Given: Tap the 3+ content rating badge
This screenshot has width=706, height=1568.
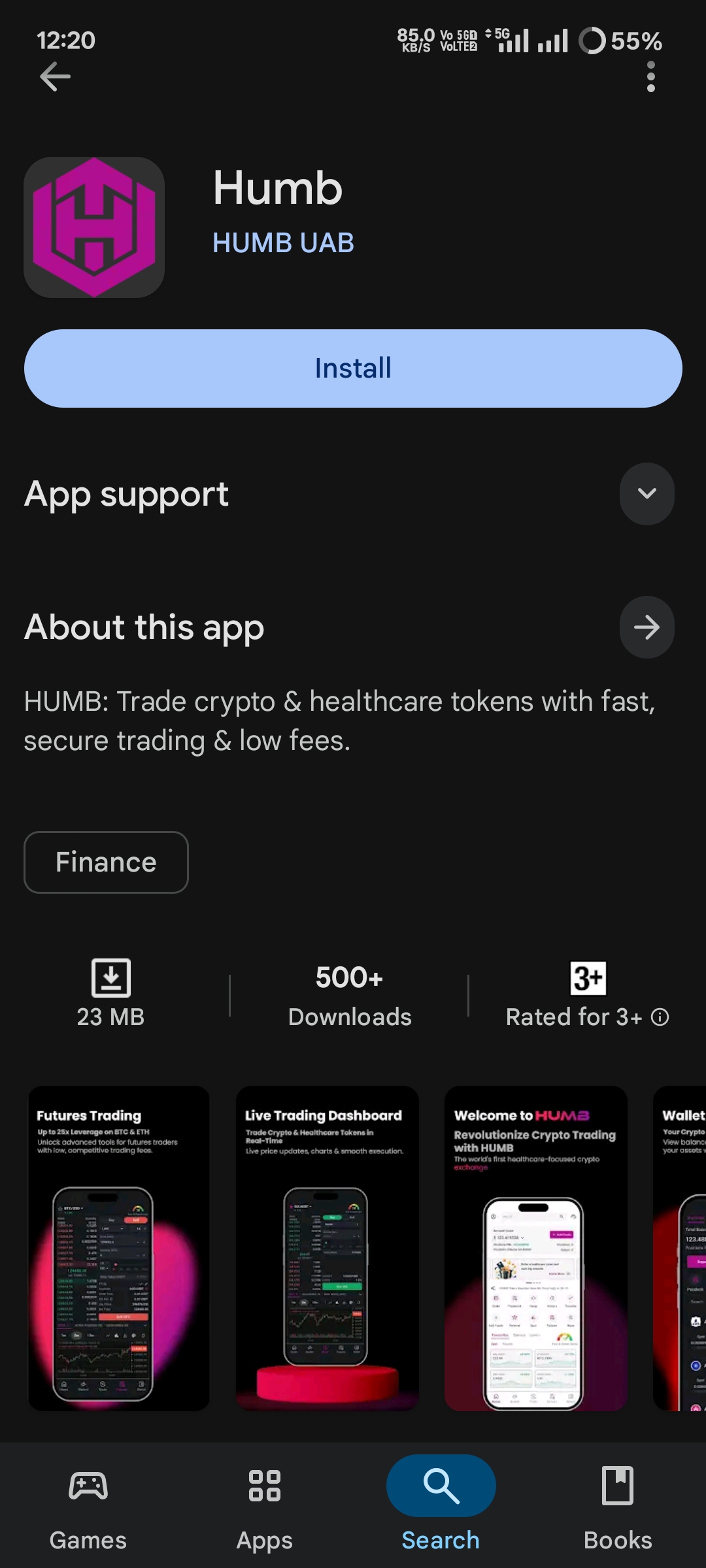Looking at the screenshot, I should tap(588, 978).
